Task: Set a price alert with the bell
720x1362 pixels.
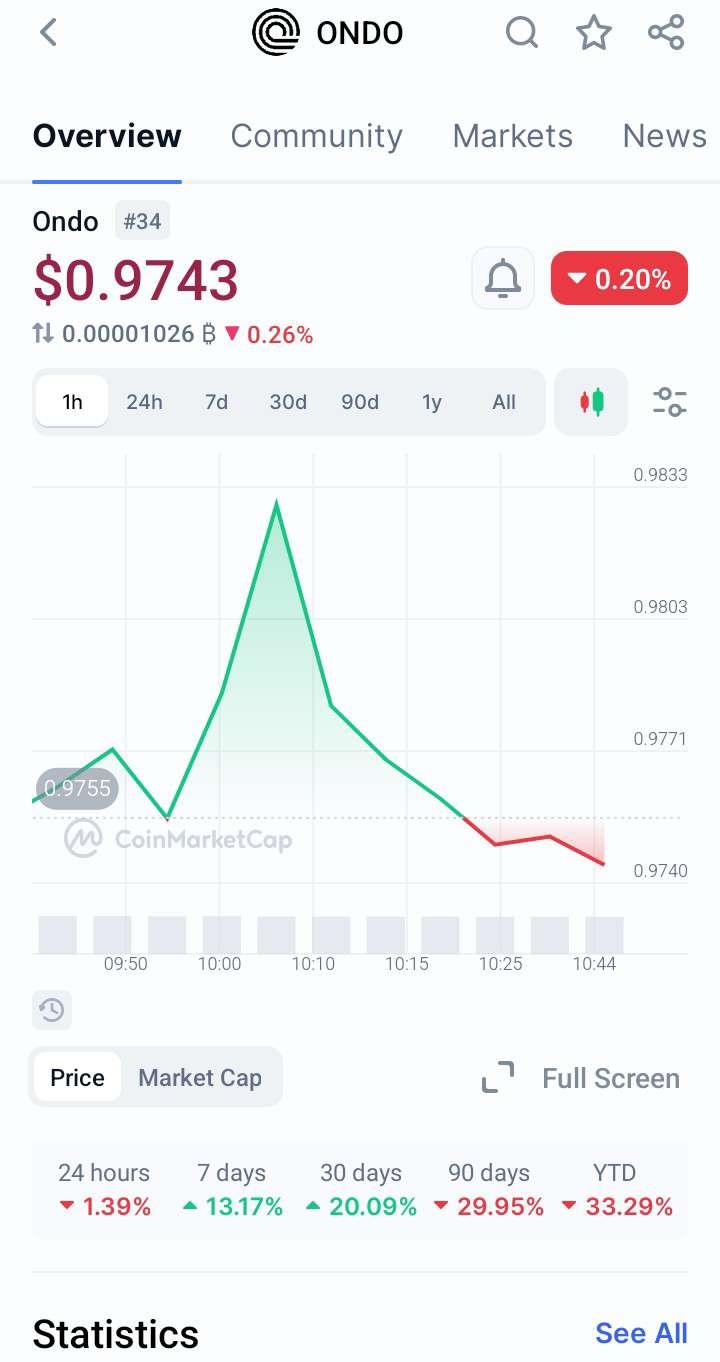Action: pos(503,279)
